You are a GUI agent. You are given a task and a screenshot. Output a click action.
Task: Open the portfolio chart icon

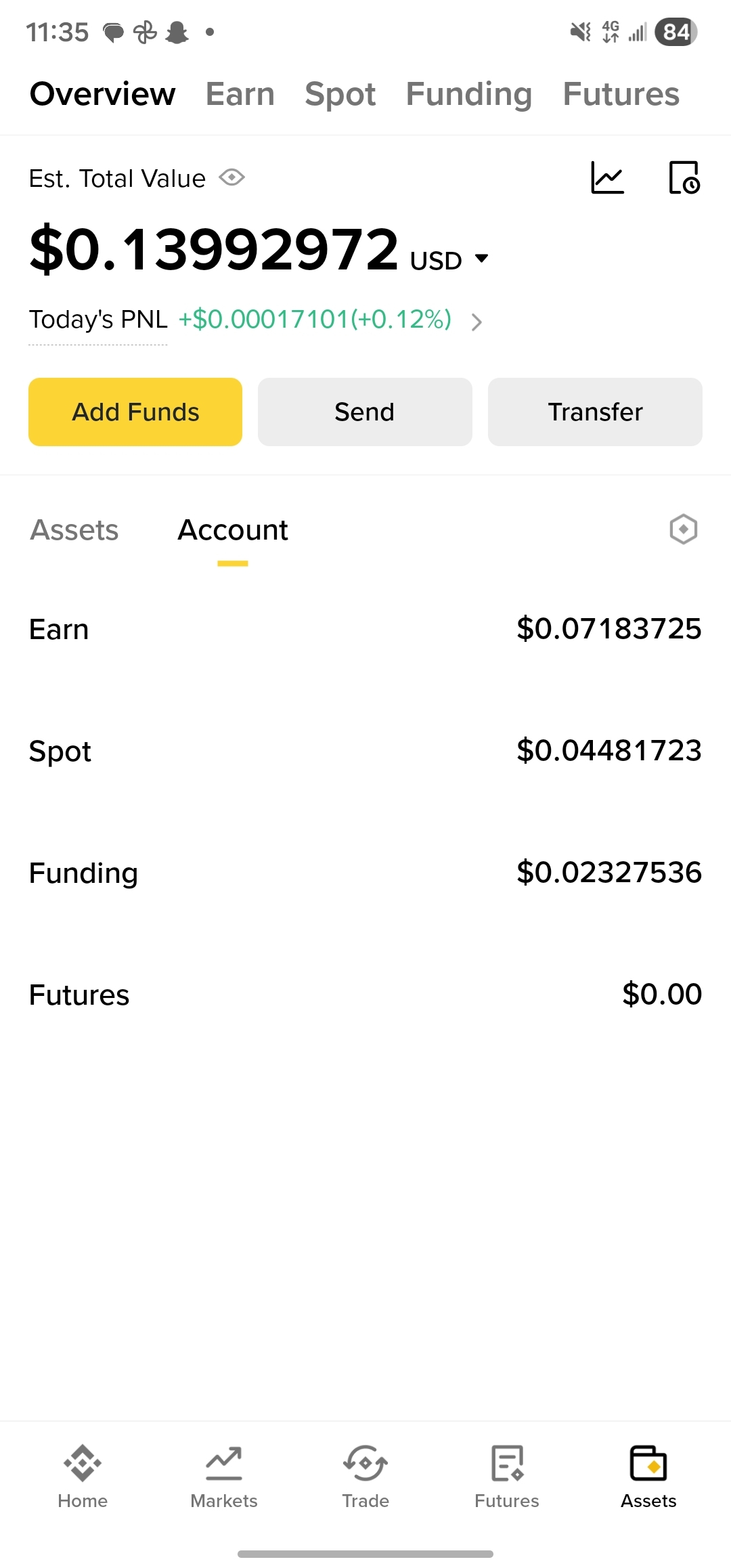607,178
